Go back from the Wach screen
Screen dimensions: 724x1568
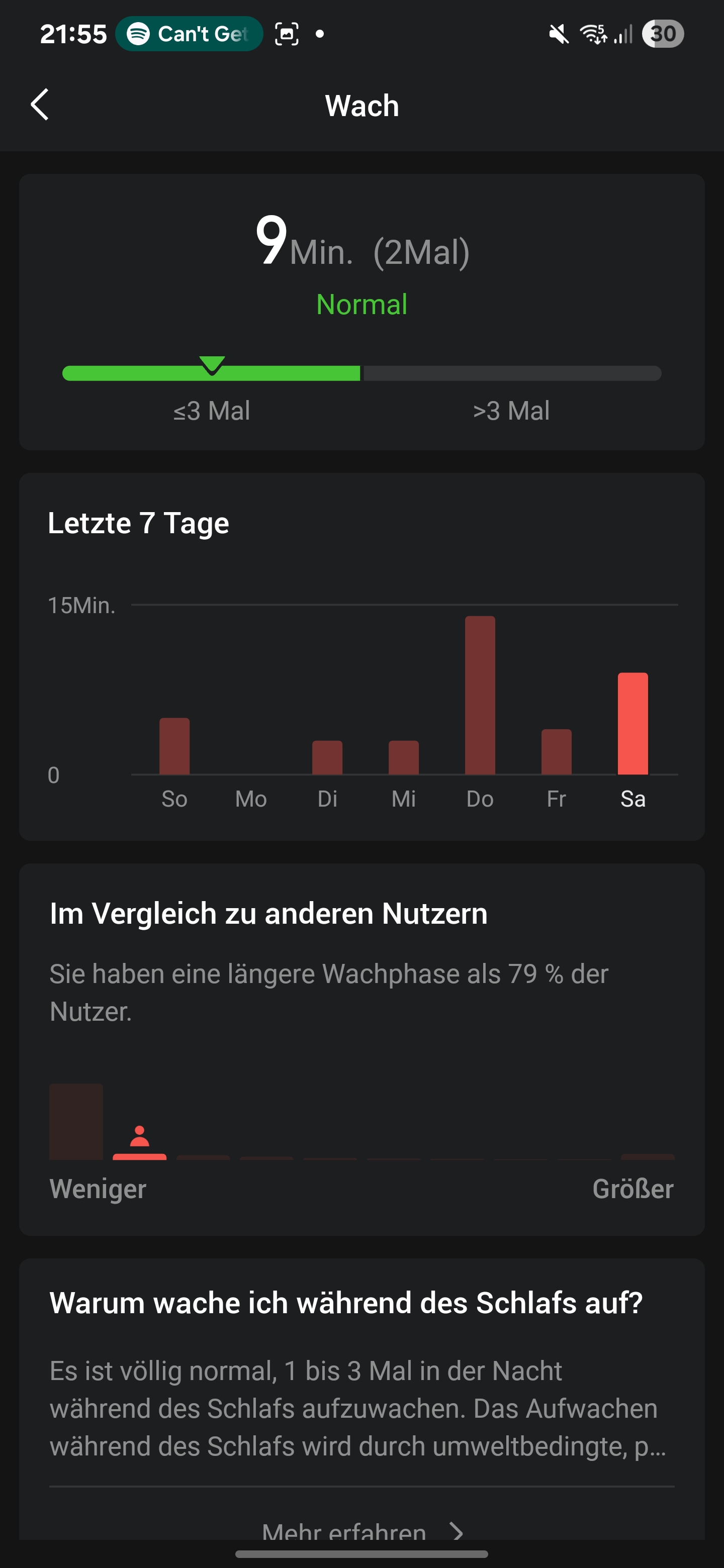pos(40,105)
